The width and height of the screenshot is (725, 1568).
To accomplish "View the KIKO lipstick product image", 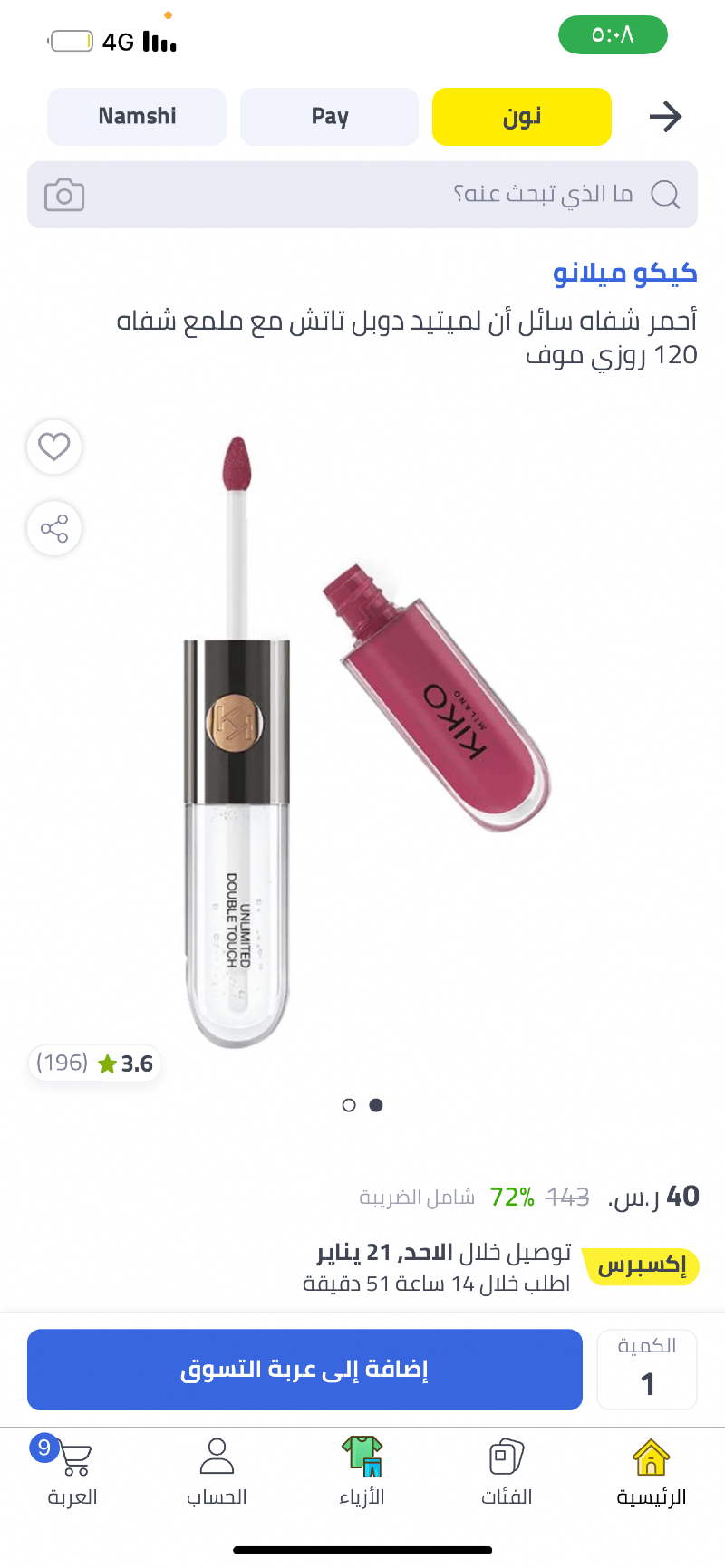I will [362, 743].
